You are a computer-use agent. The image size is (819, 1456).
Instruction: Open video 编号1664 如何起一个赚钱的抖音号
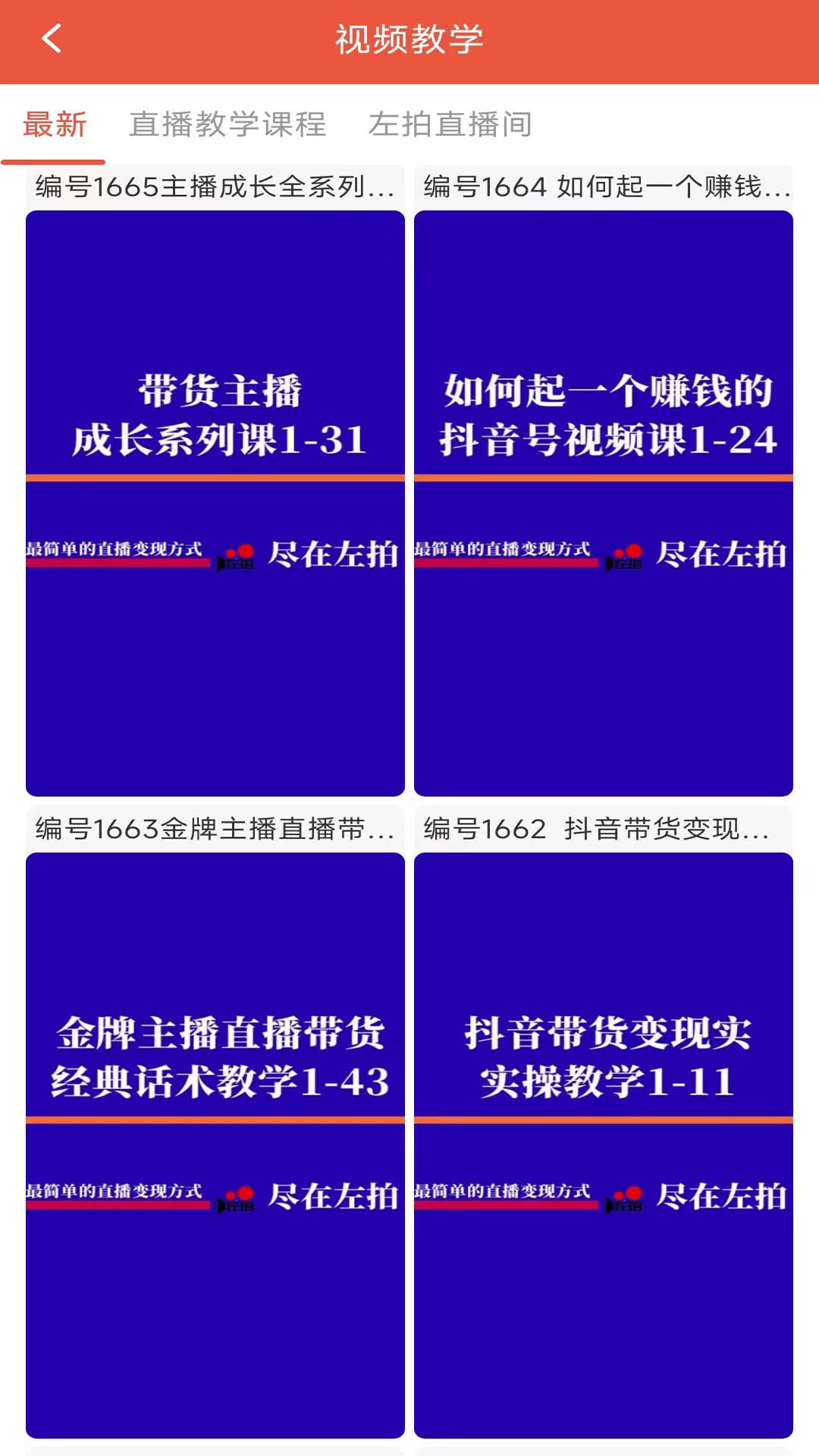[604, 503]
